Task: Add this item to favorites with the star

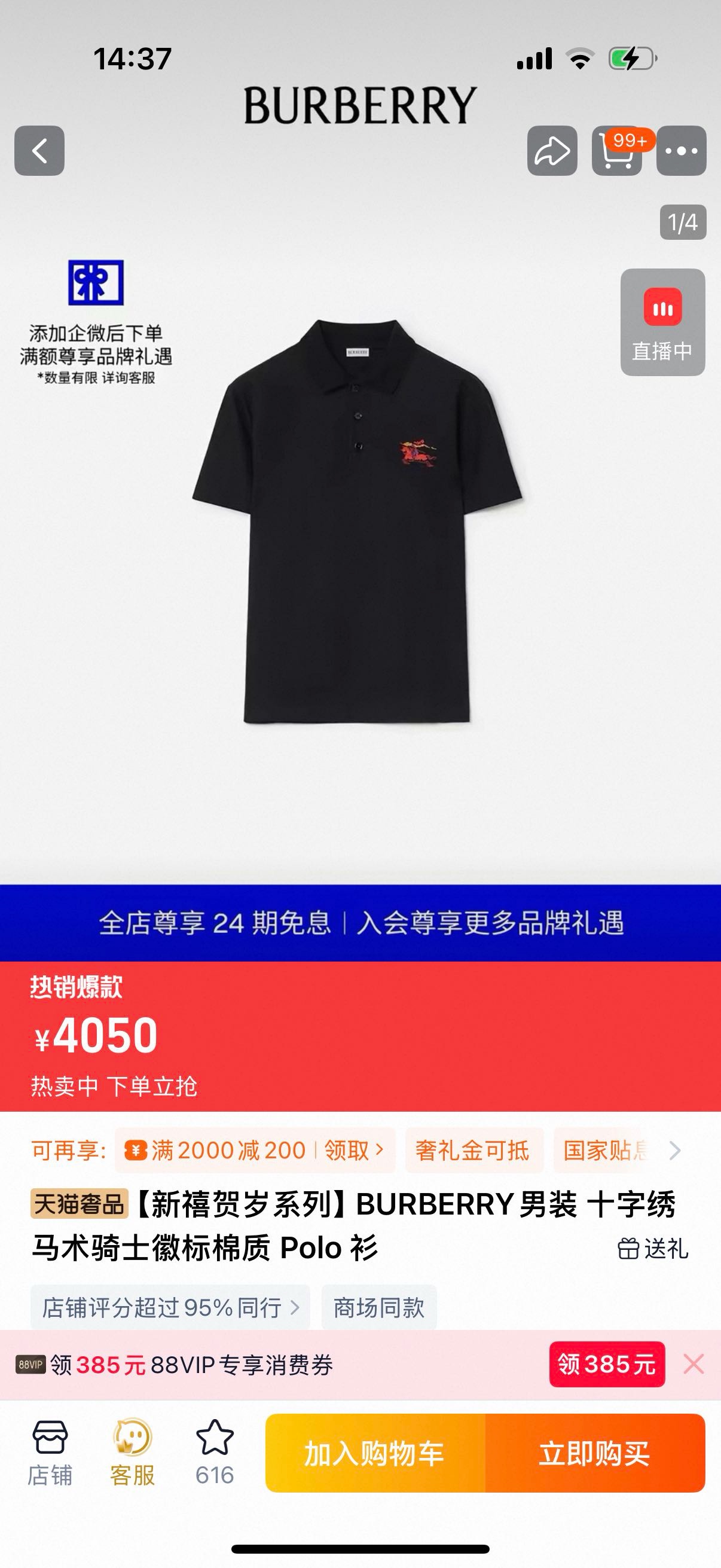Action: click(x=215, y=1453)
